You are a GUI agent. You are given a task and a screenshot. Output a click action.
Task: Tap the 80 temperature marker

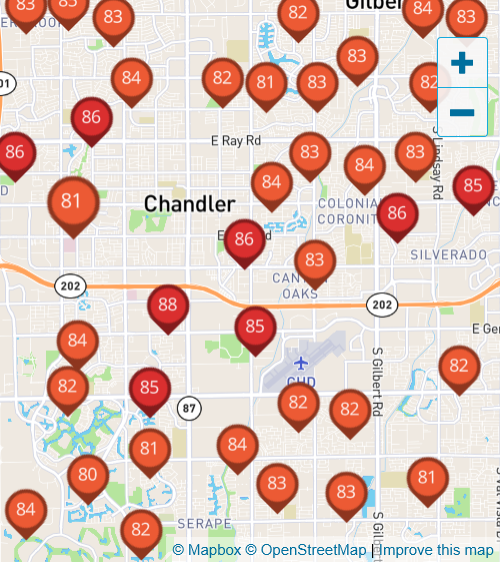[88, 479]
